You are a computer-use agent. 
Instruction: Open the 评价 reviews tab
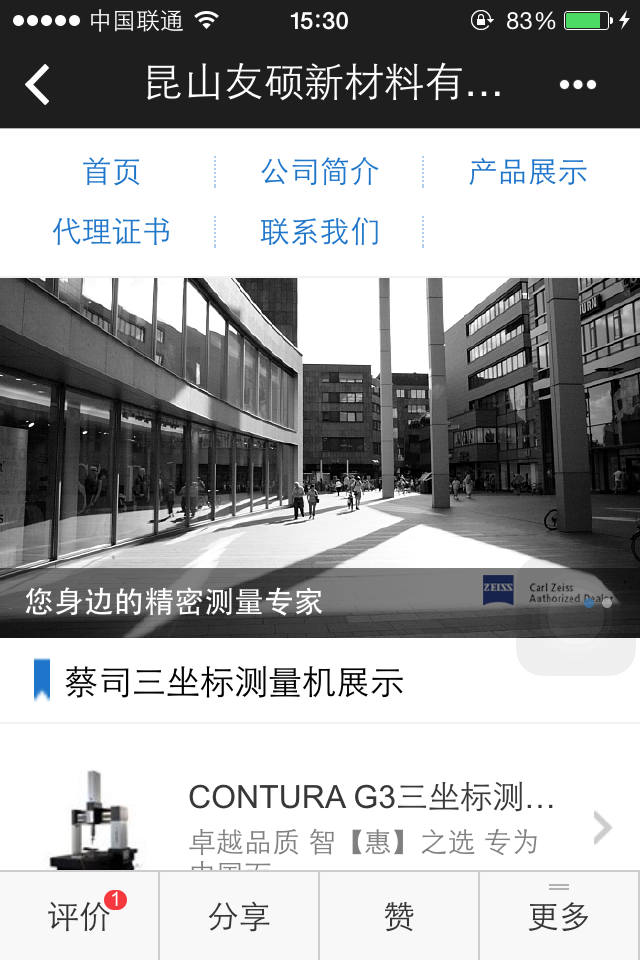pyautogui.click(x=79, y=916)
